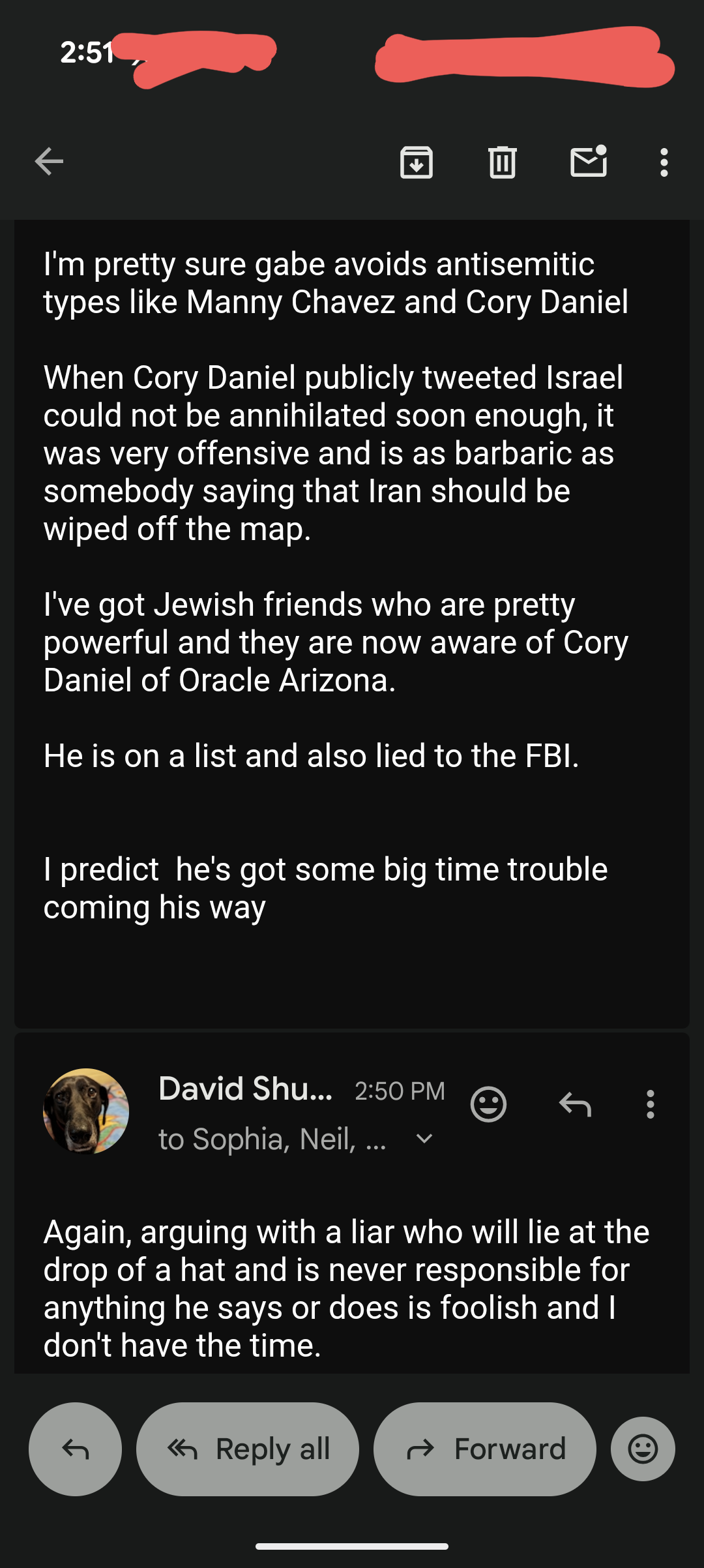Forward this email
Screen dimensions: 704x1568
click(x=485, y=1449)
